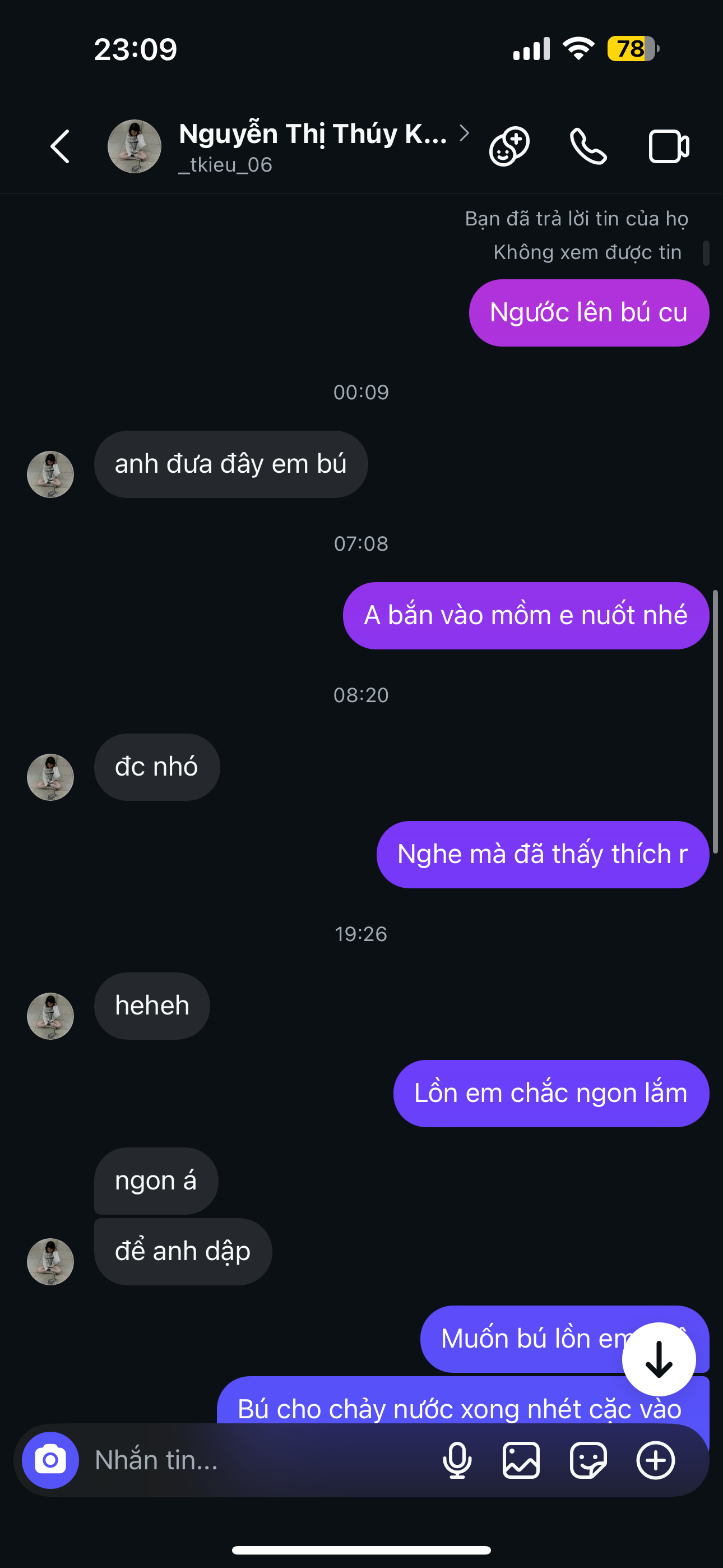Jump to the latest messages with the down arrow
The image size is (723, 1568).
tap(659, 1359)
